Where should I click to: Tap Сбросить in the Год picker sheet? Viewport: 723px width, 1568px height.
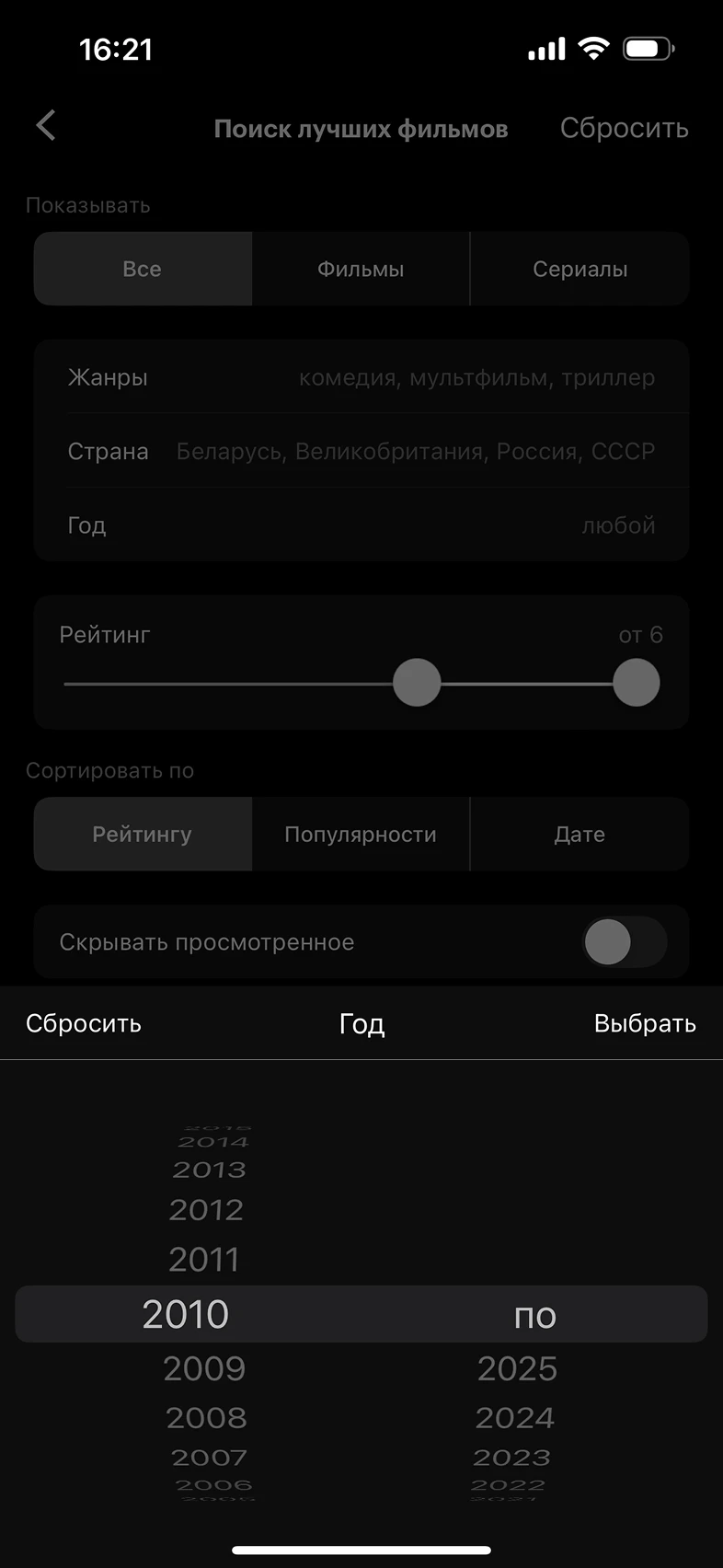point(84,1023)
